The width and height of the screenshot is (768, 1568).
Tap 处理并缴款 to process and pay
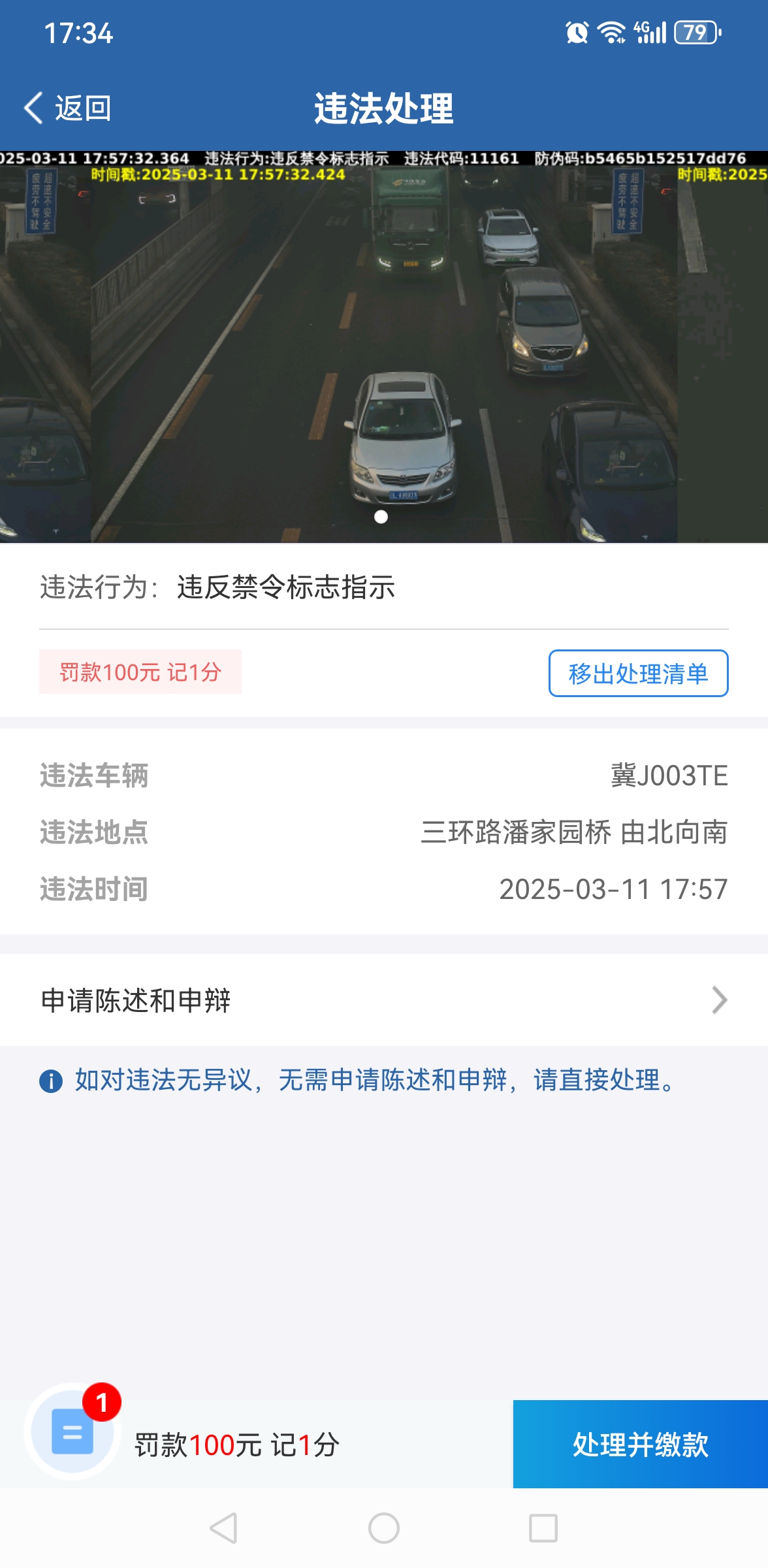[640, 1444]
